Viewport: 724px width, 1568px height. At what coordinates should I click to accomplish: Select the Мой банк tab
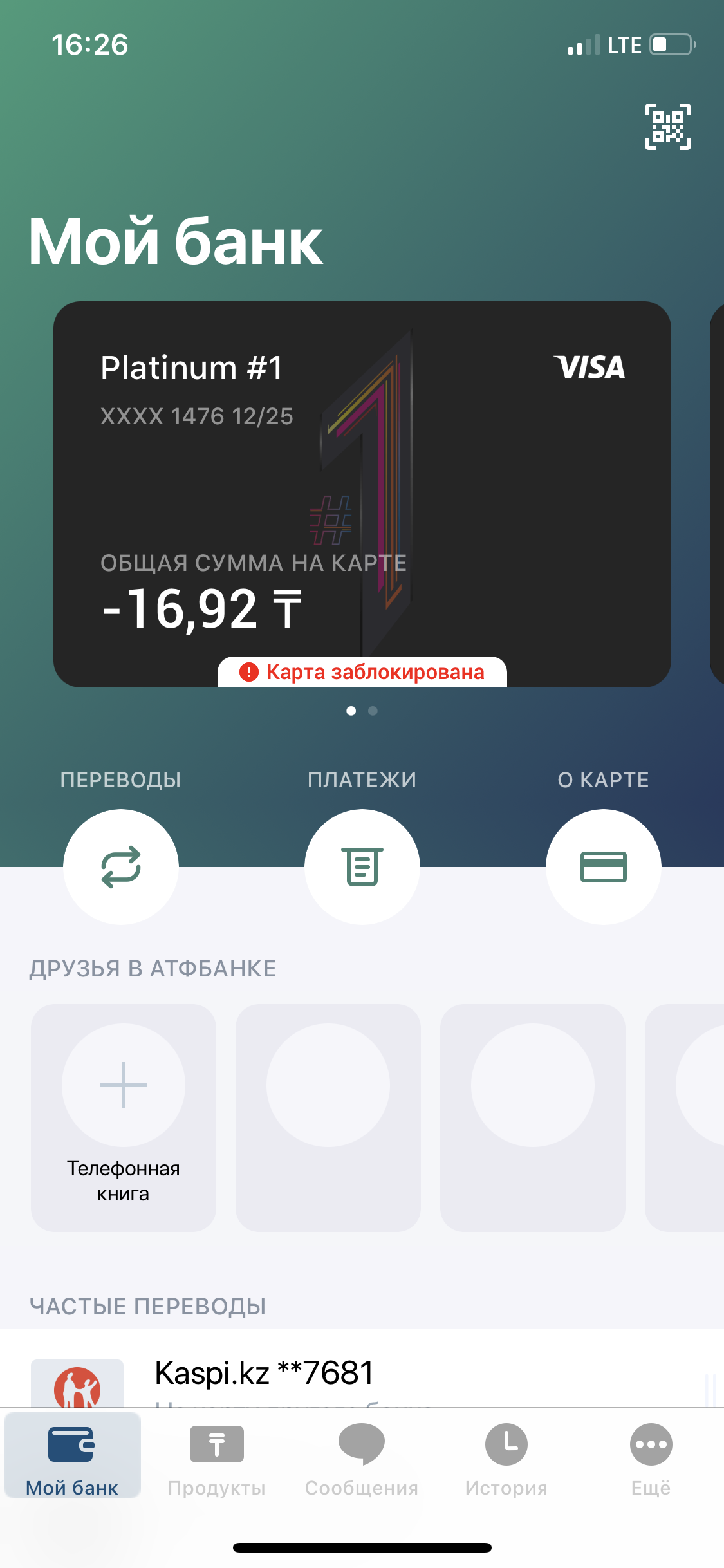72,1455
